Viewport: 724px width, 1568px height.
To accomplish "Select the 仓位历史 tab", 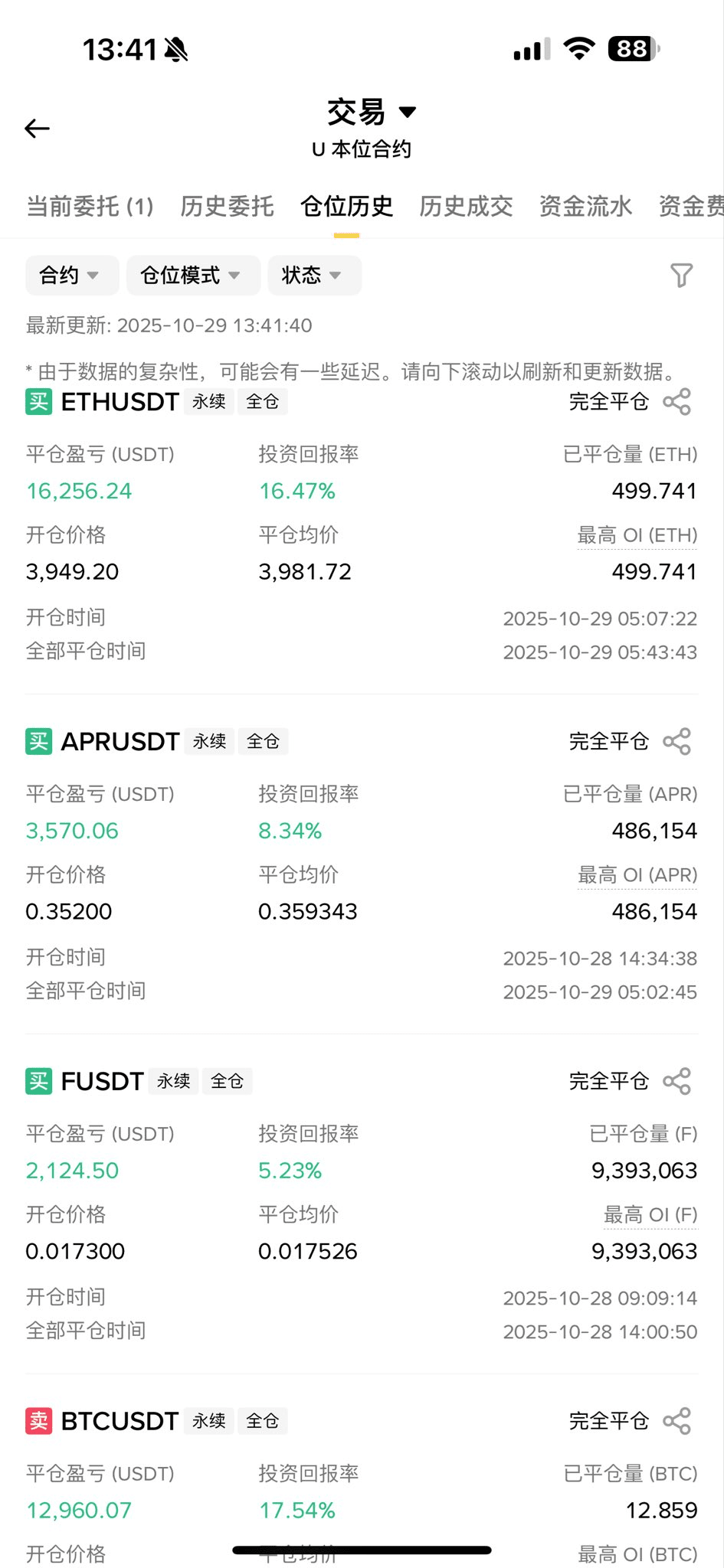I will 346,206.
